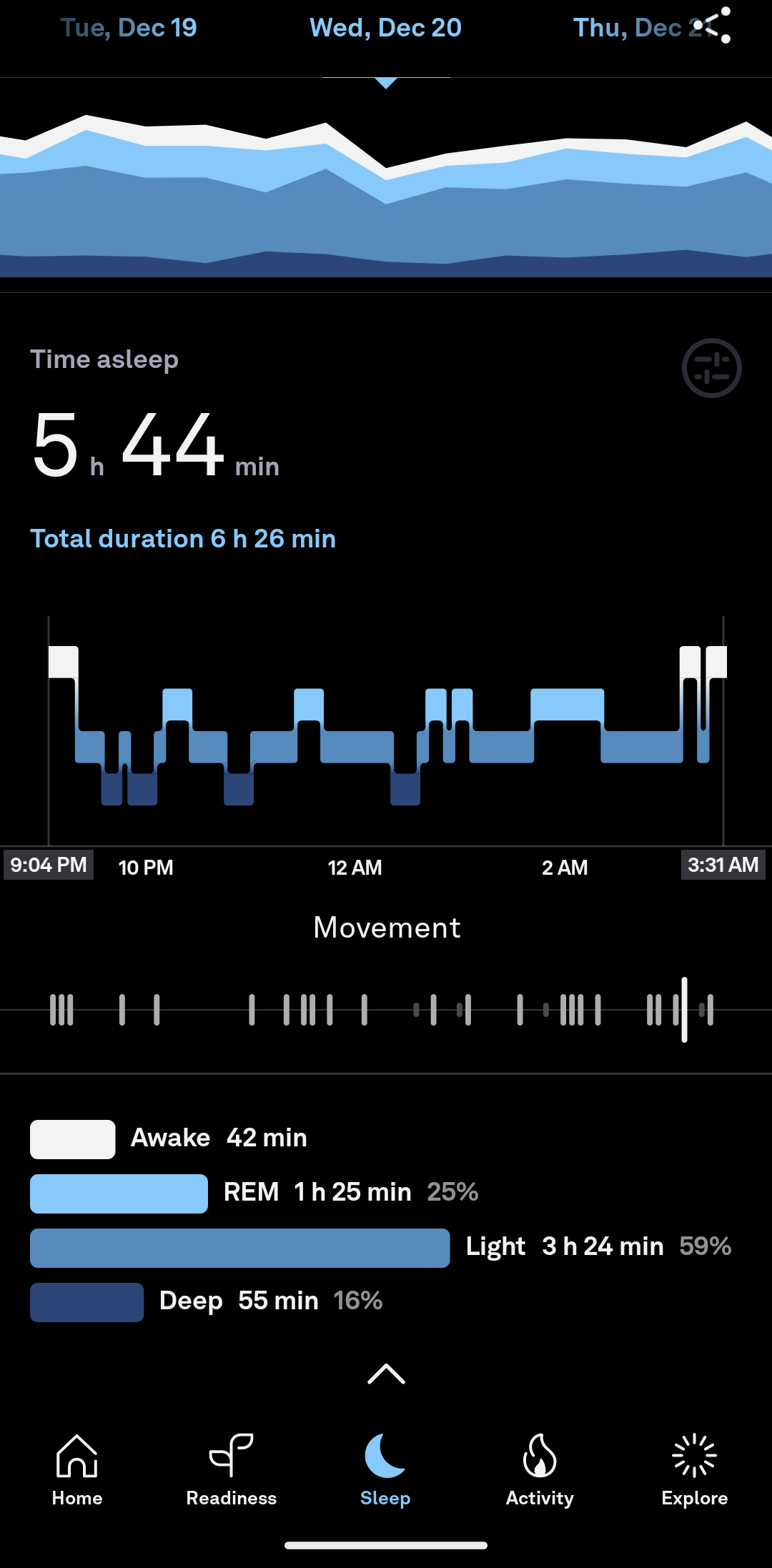
Task: Open the Explore tab
Action: (694, 1470)
